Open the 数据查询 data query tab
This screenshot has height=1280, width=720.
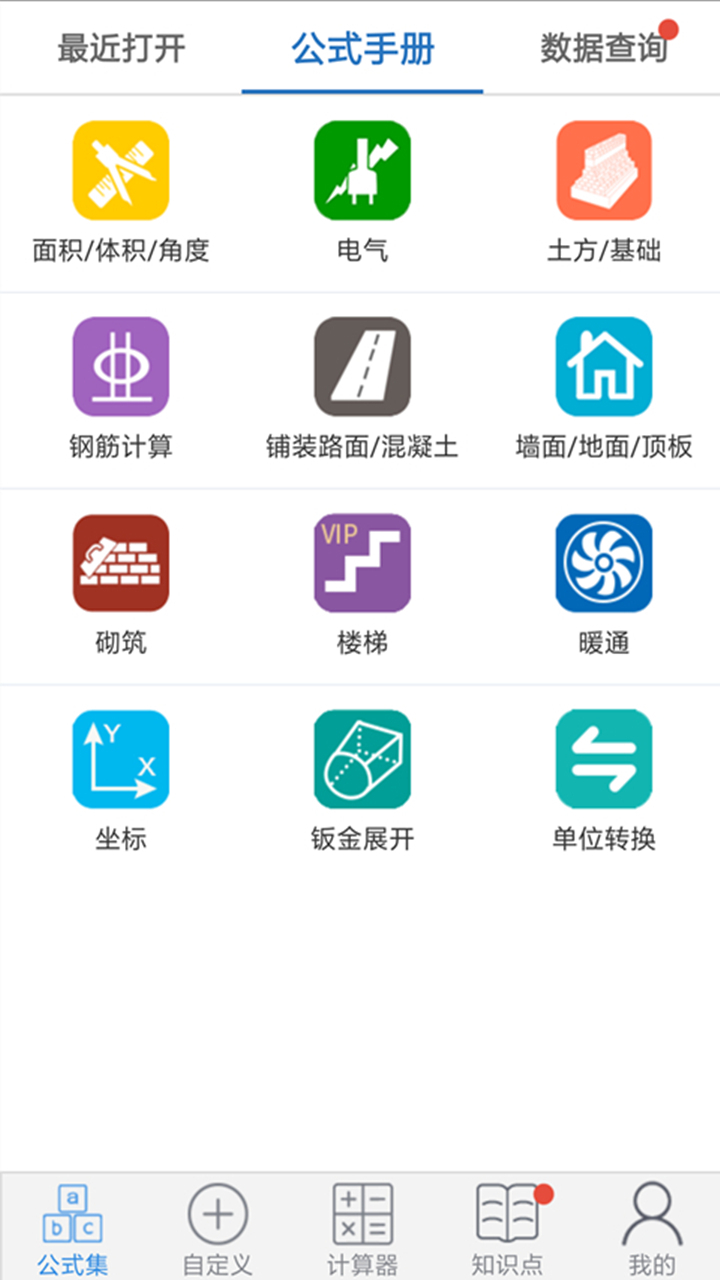[x=600, y=48]
